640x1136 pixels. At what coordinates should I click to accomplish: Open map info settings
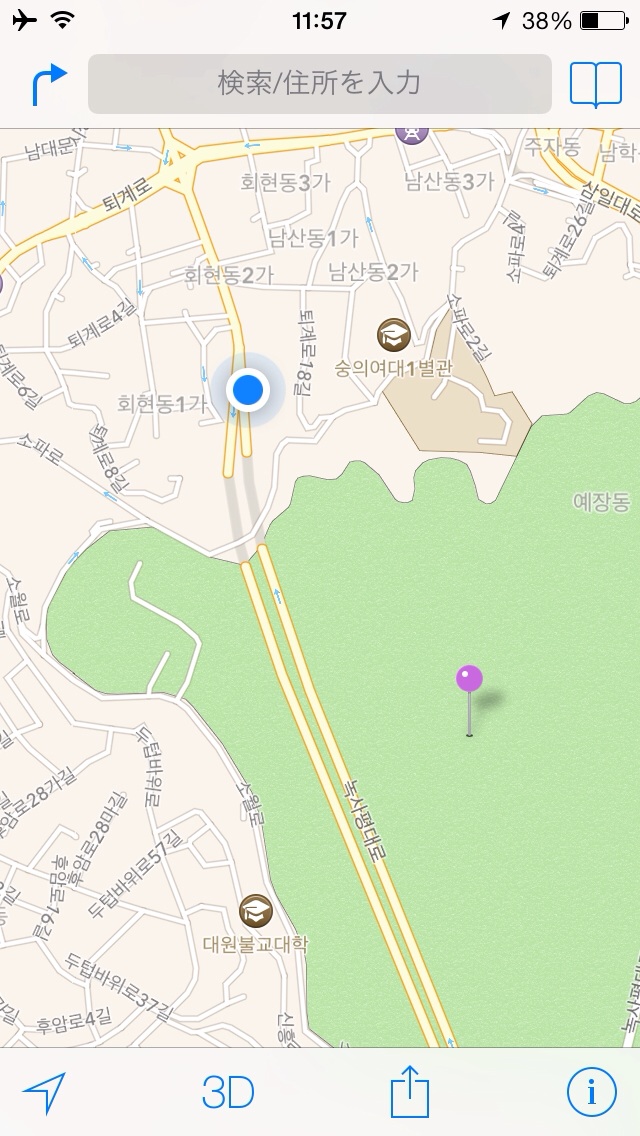tap(591, 1093)
